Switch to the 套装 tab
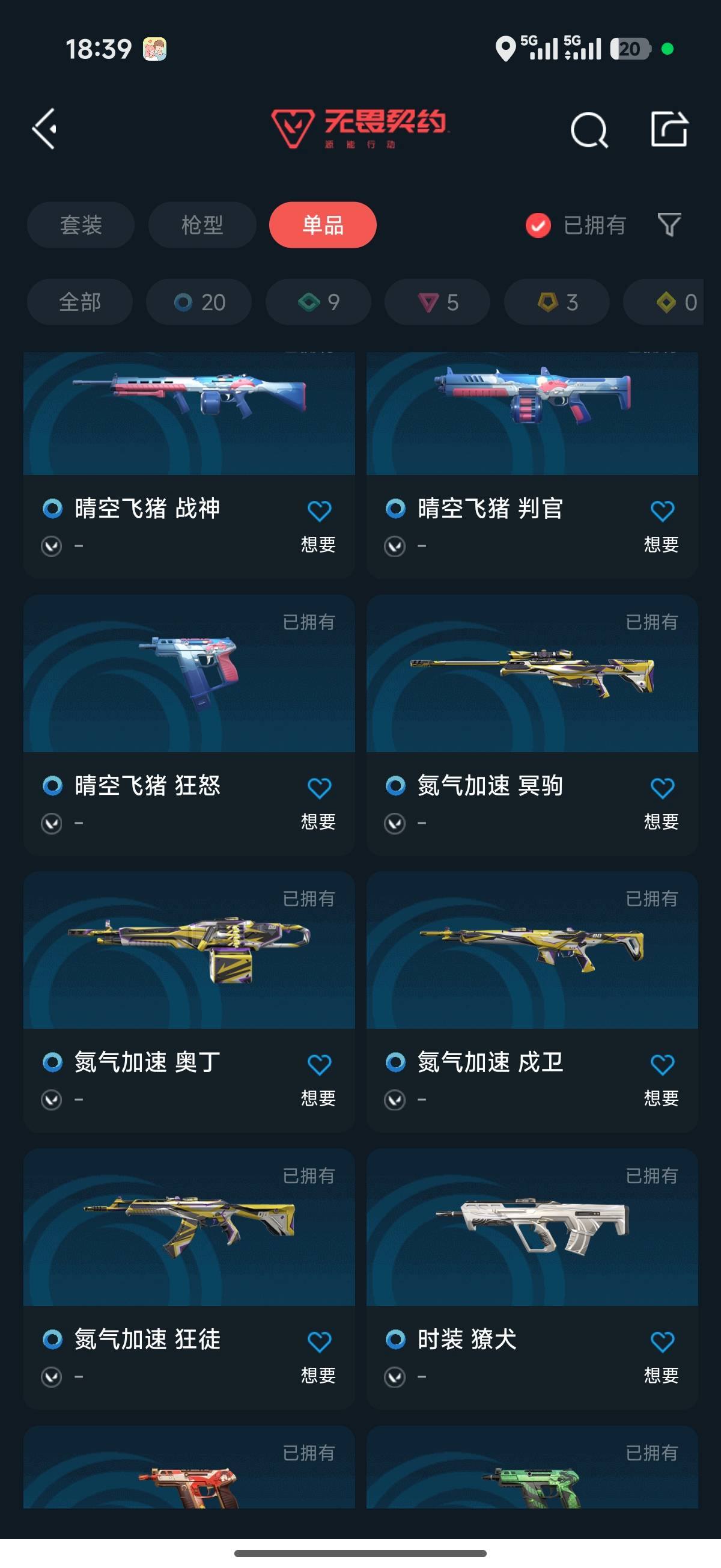The width and height of the screenshot is (721, 1568). click(81, 225)
